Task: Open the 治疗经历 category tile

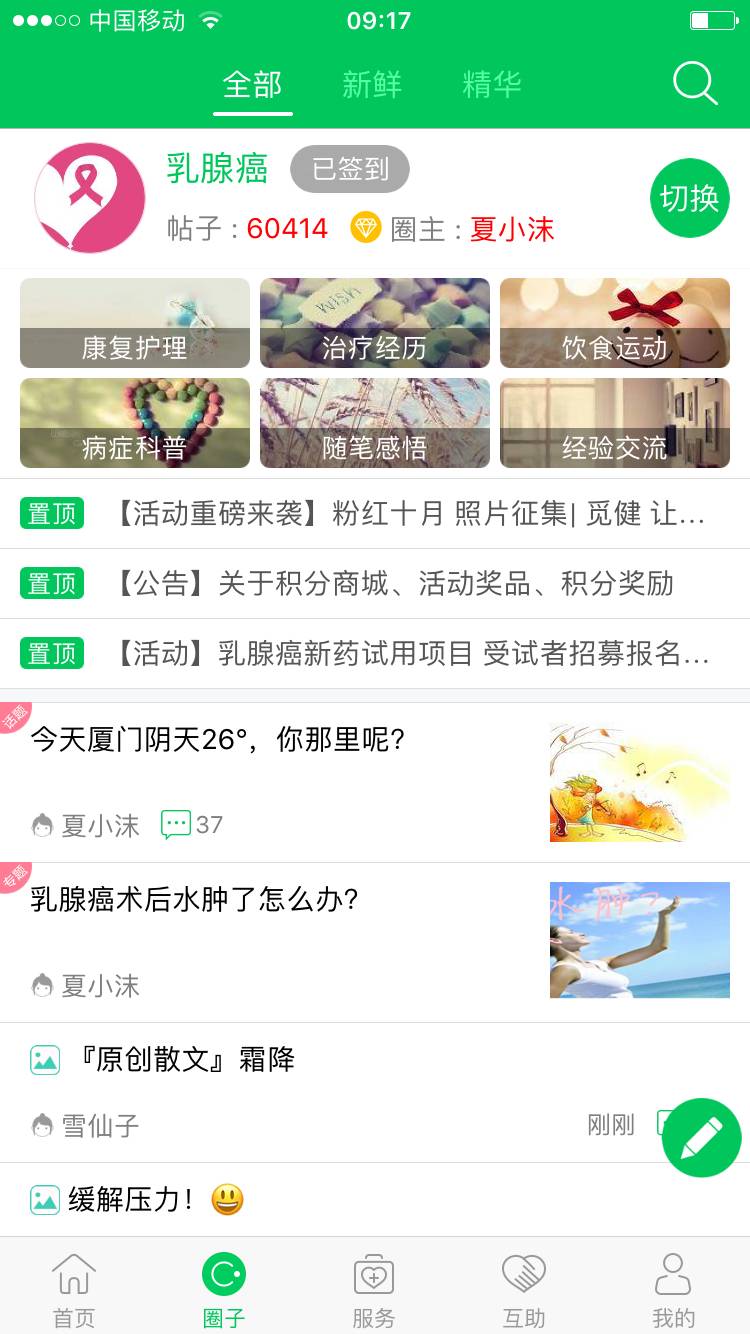Action: (375, 323)
